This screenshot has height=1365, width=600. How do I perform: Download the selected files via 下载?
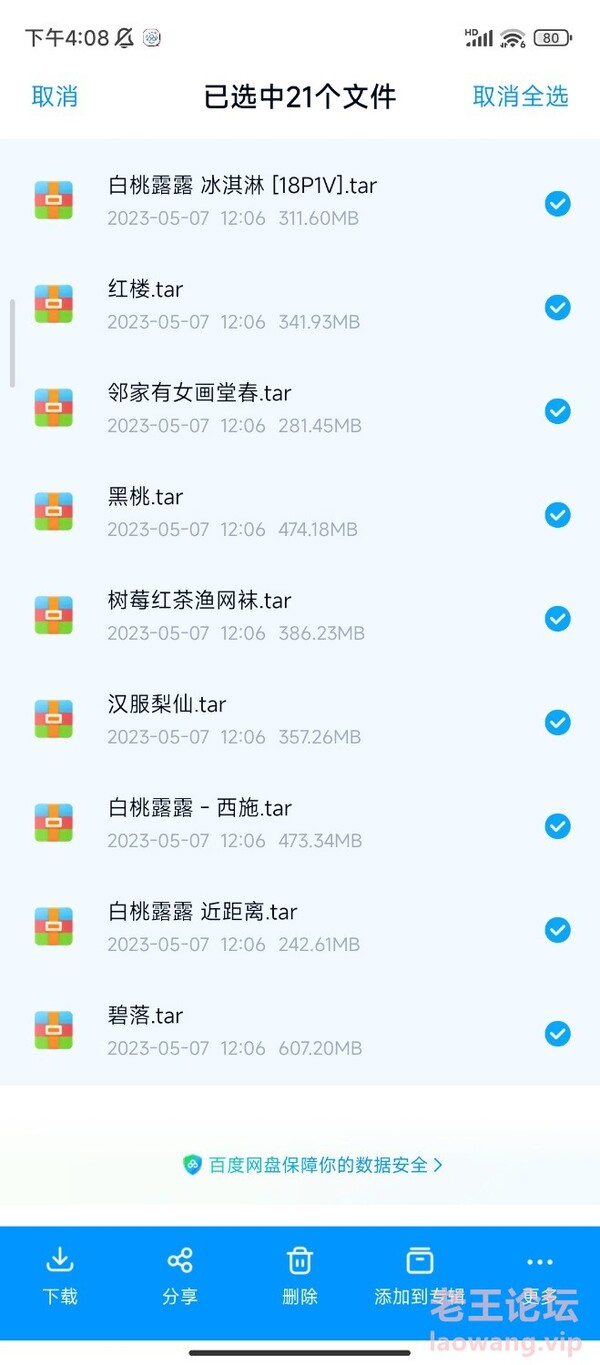tap(60, 1276)
